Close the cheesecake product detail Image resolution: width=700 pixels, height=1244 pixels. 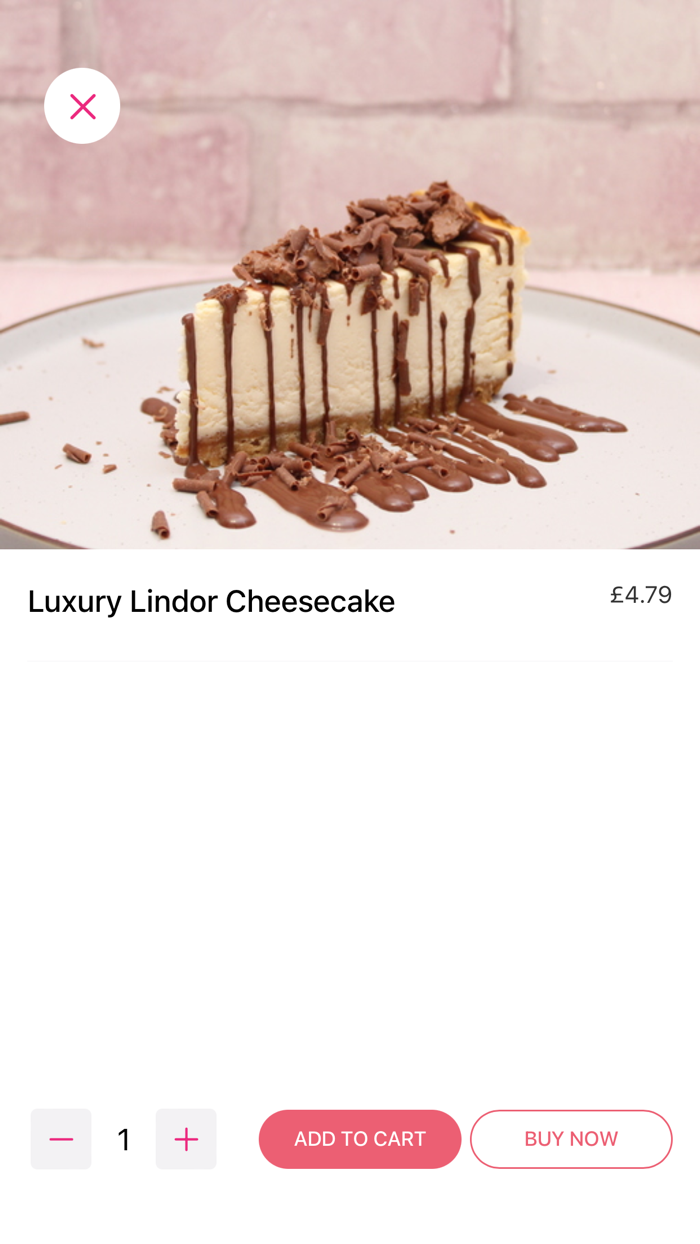(82, 106)
